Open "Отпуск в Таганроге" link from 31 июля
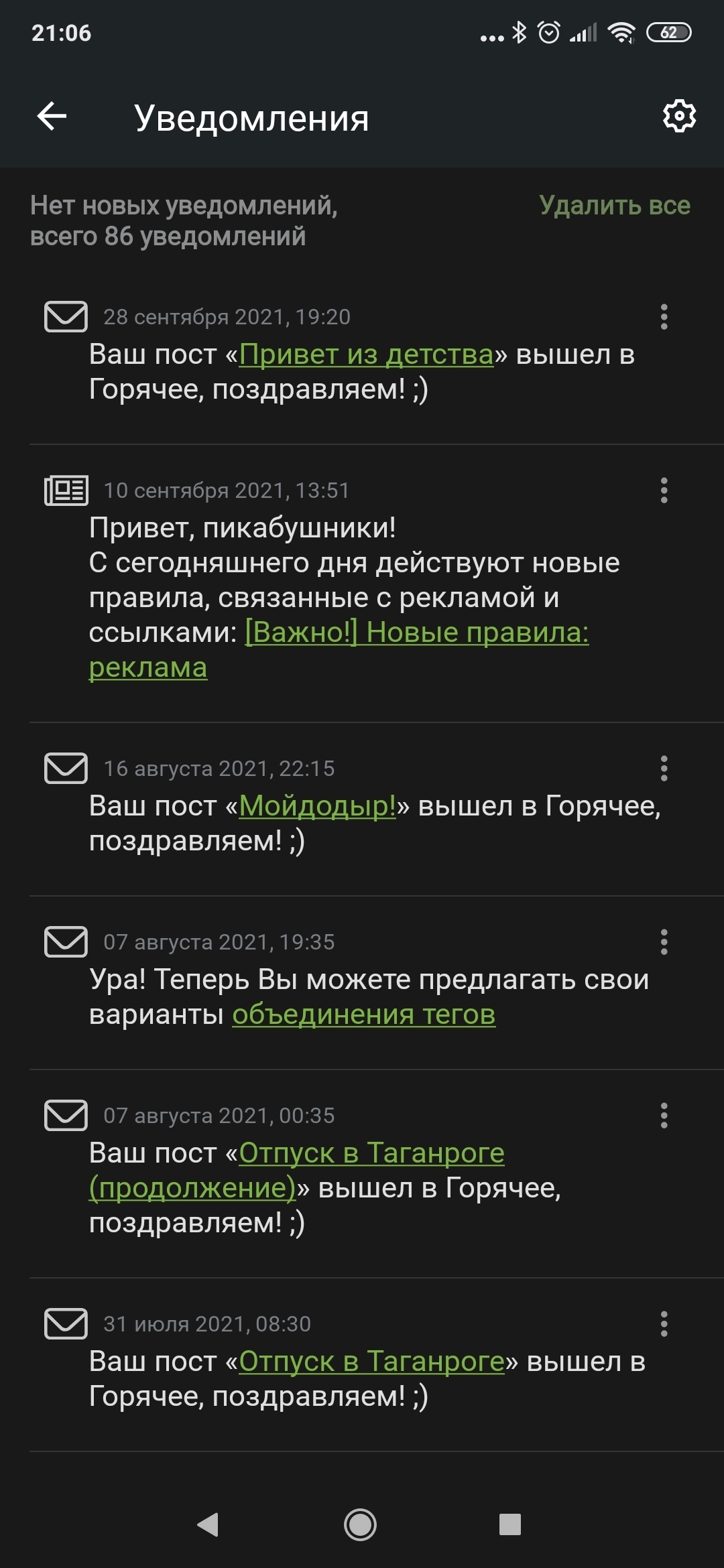This screenshot has height=1568, width=724. point(371,1361)
